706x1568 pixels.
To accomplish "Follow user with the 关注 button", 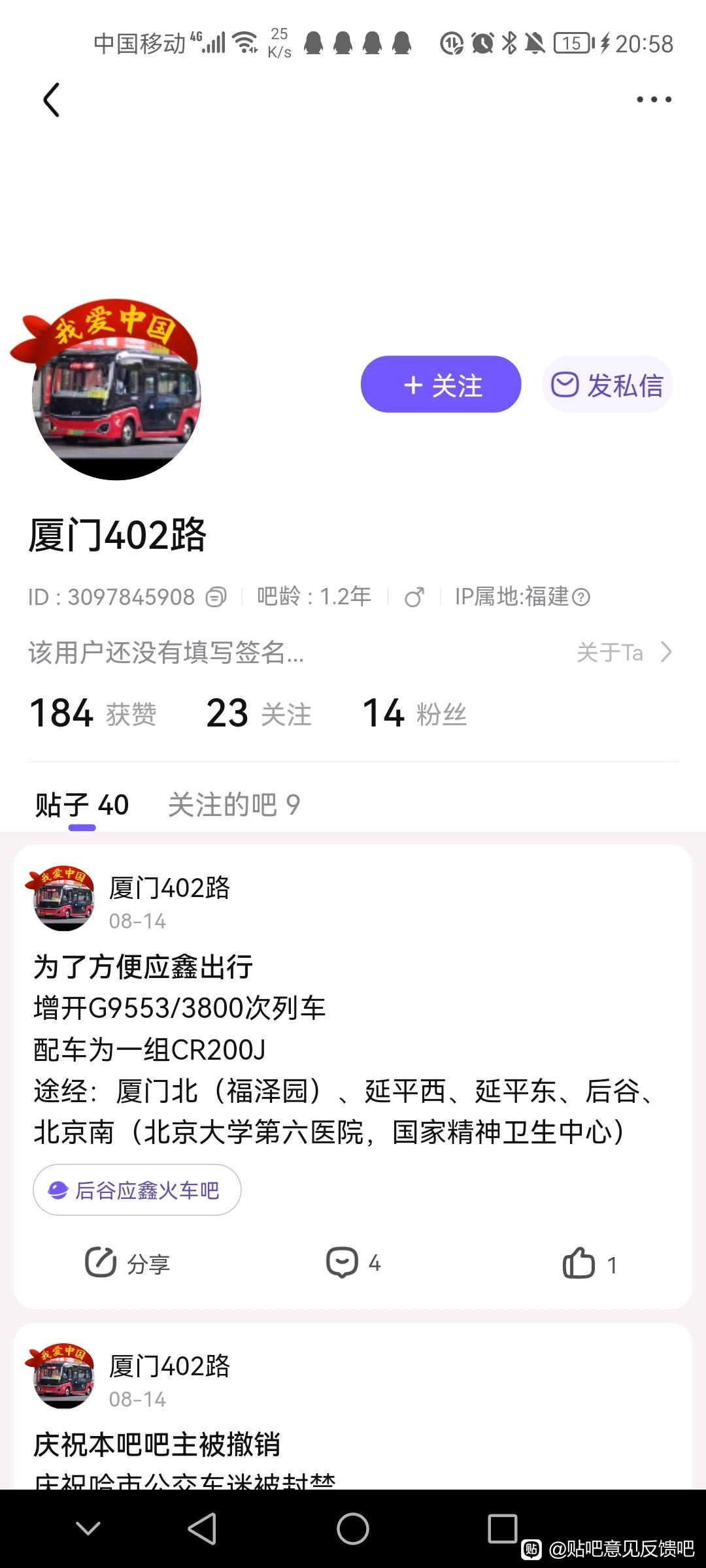I will 441,385.
